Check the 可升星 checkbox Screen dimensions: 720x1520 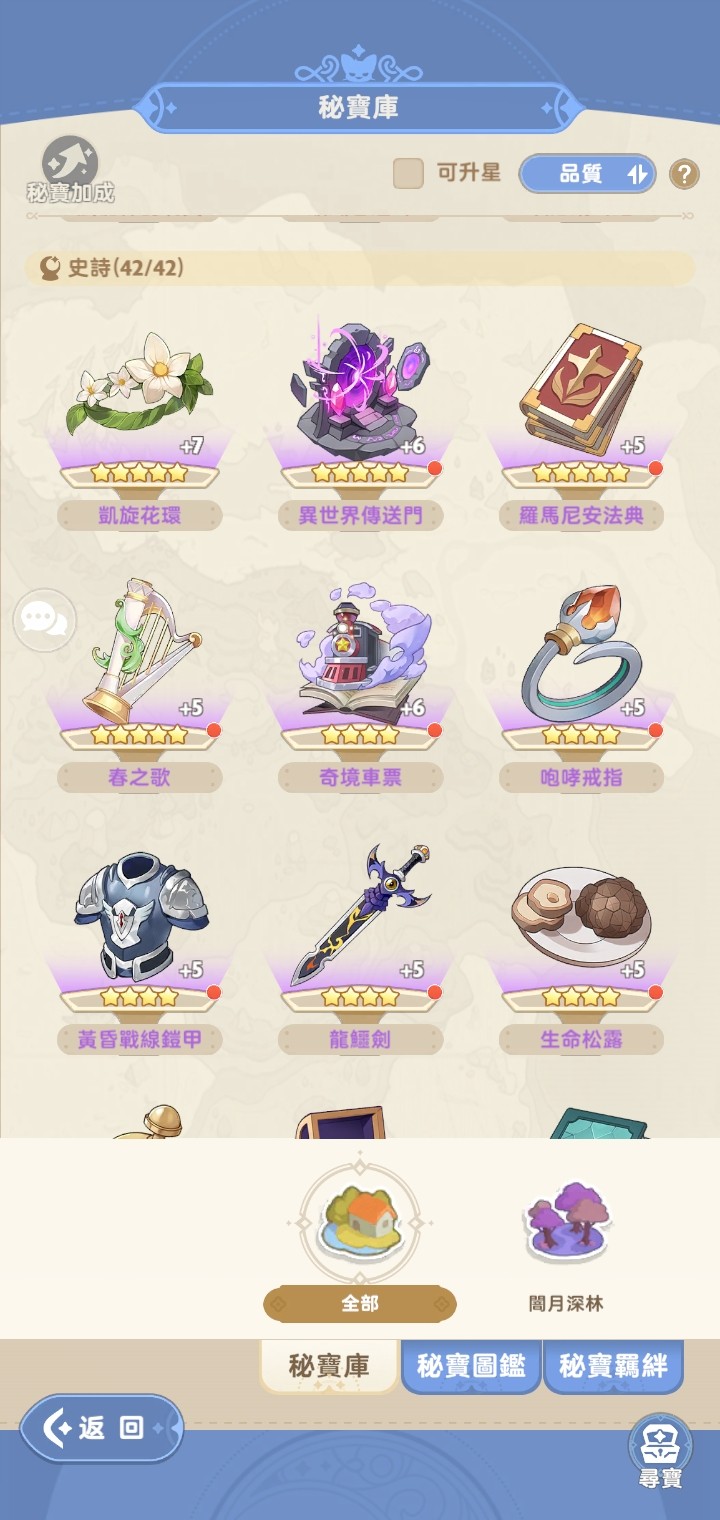pos(408,173)
